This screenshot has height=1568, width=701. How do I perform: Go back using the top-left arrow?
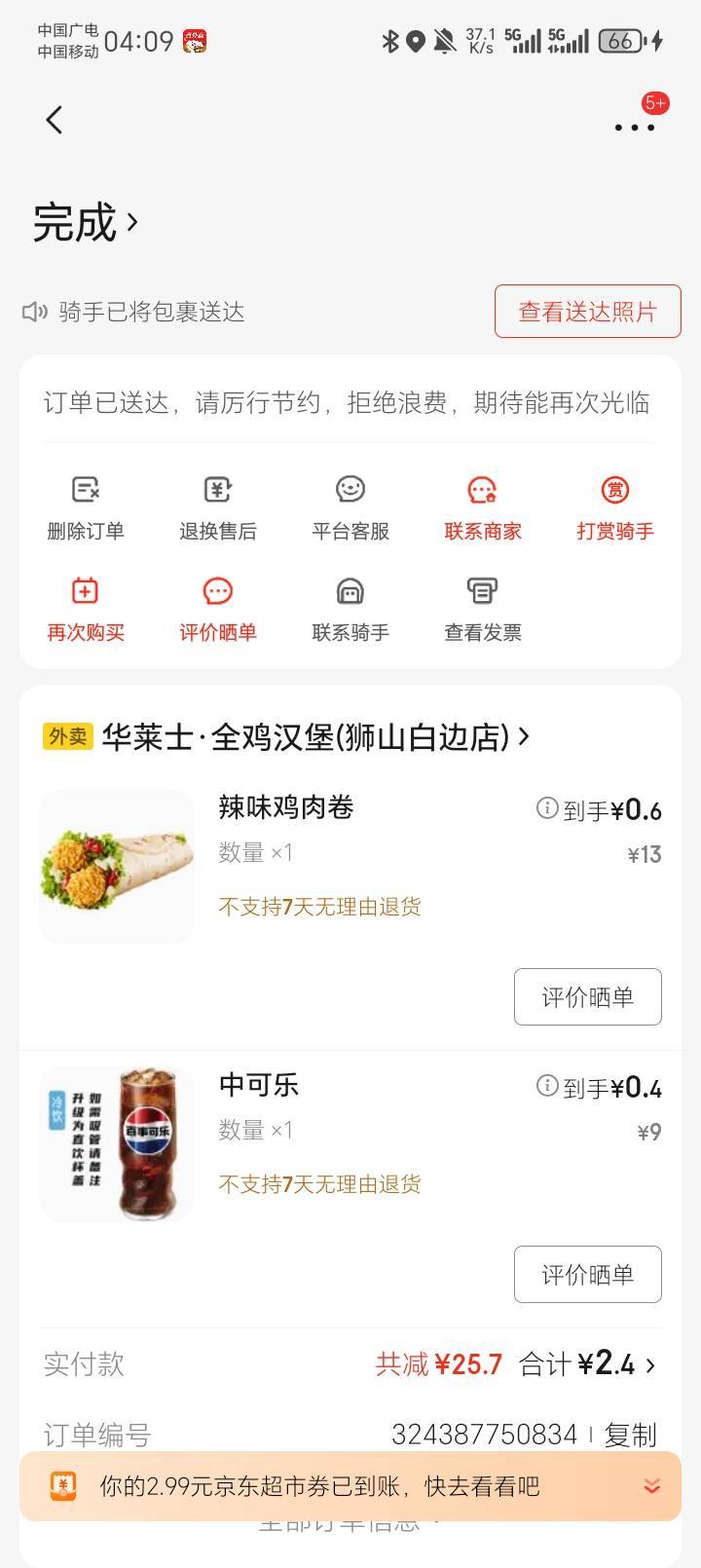tap(55, 121)
